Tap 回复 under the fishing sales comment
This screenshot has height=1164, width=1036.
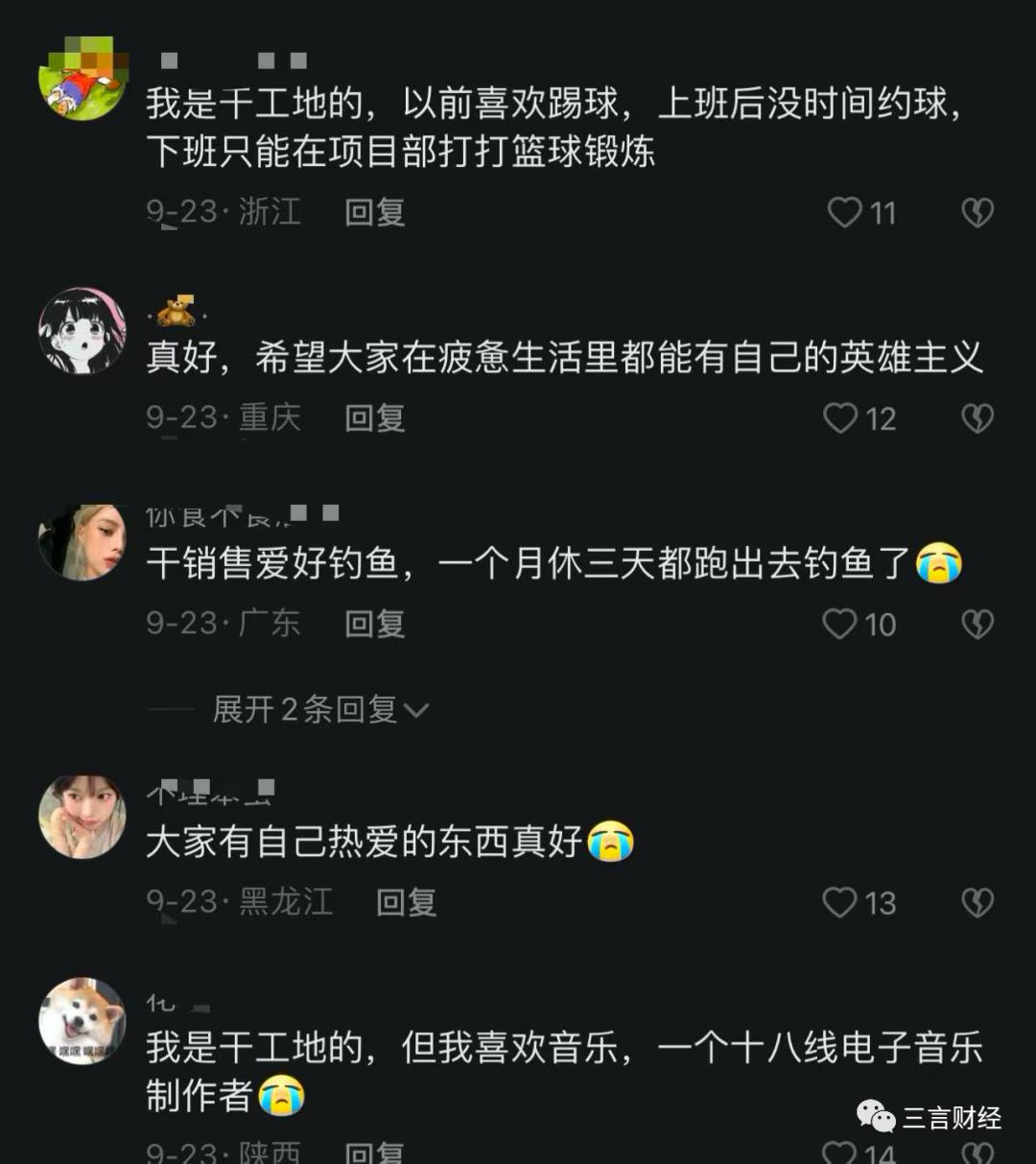click(x=373, y=624)
